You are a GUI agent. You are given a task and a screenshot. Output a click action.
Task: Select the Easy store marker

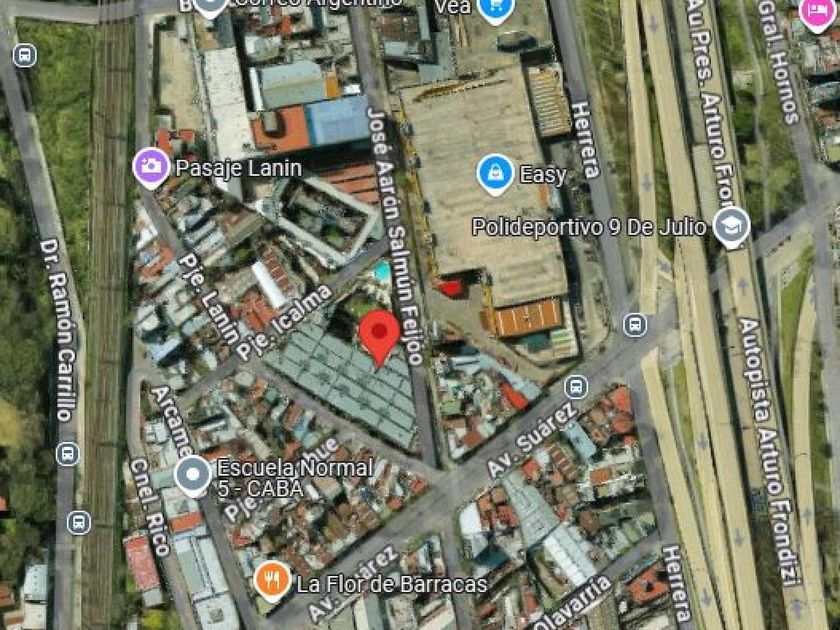pyautogui.click(x=495, y=174)
